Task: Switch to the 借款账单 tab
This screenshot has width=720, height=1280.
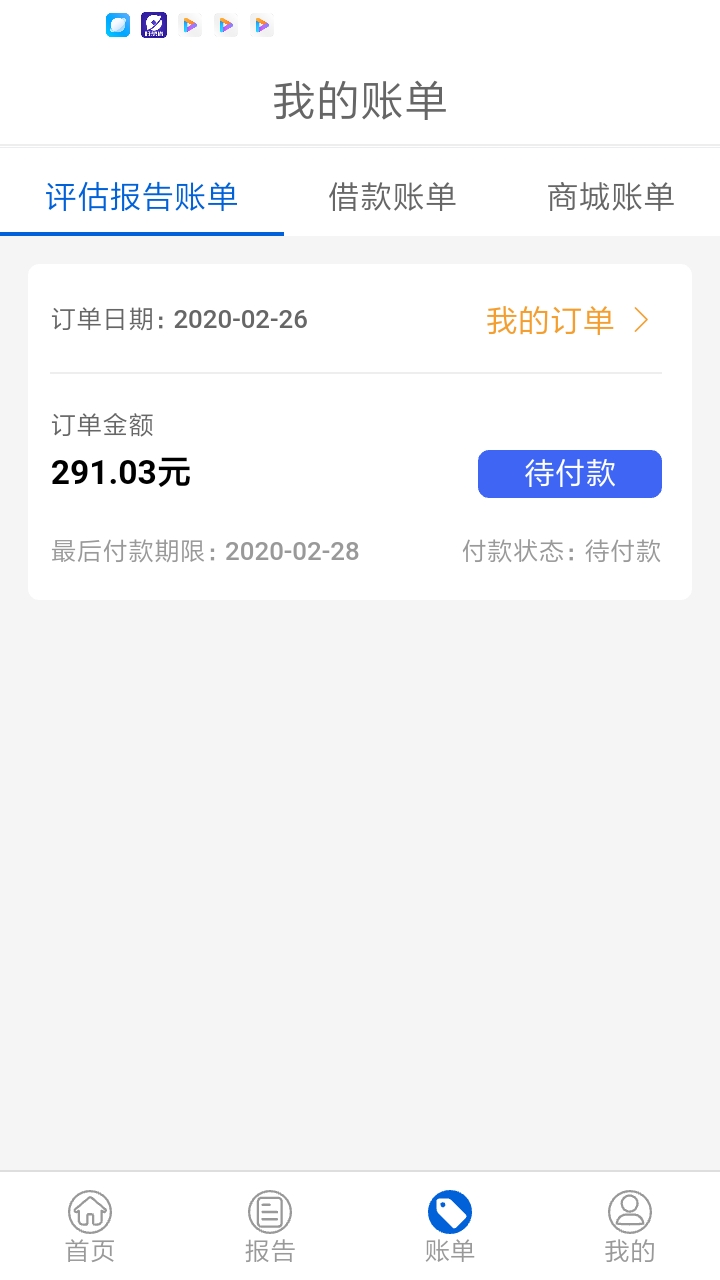Action: (x=392, y=197)
